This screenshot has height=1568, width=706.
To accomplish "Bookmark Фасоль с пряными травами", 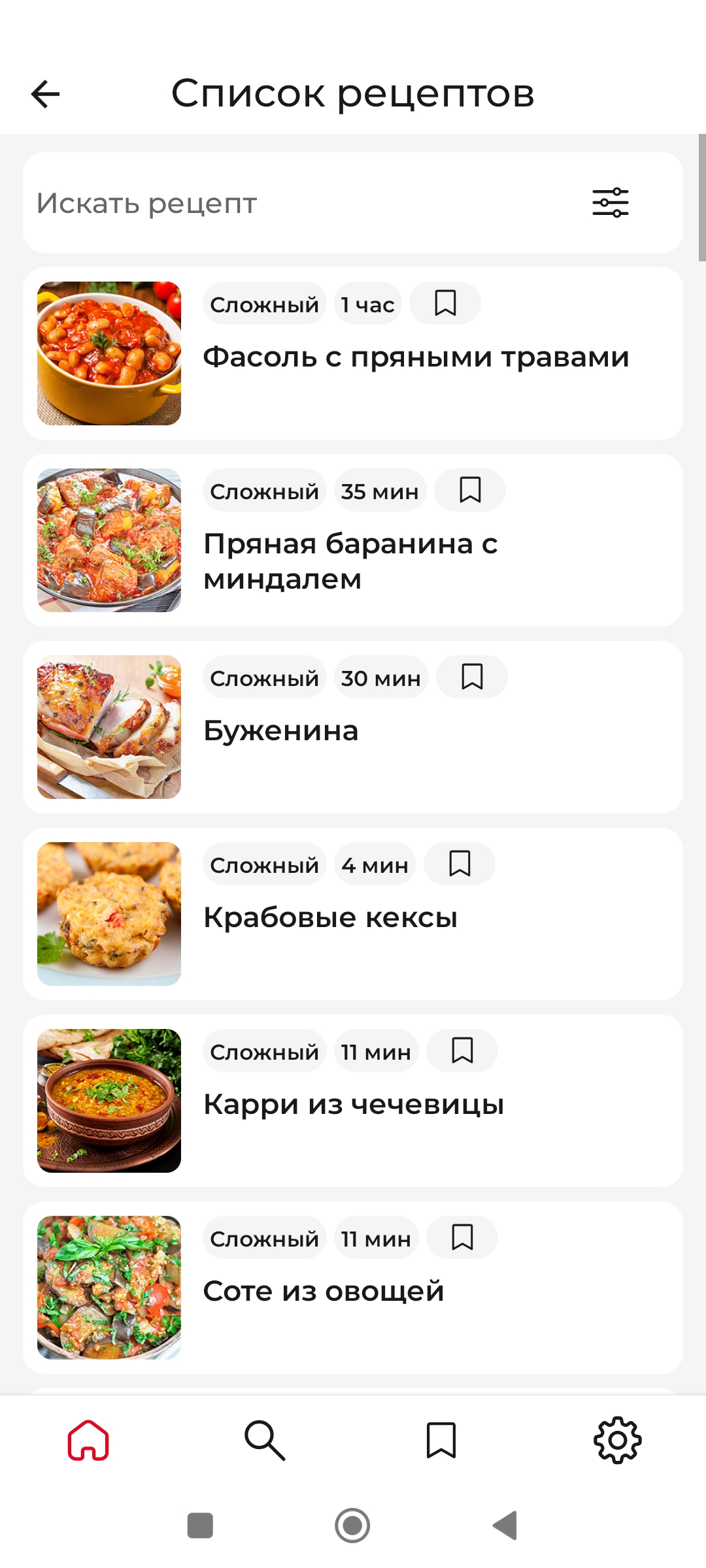I will pyautogui.click(x=445, y=303).
